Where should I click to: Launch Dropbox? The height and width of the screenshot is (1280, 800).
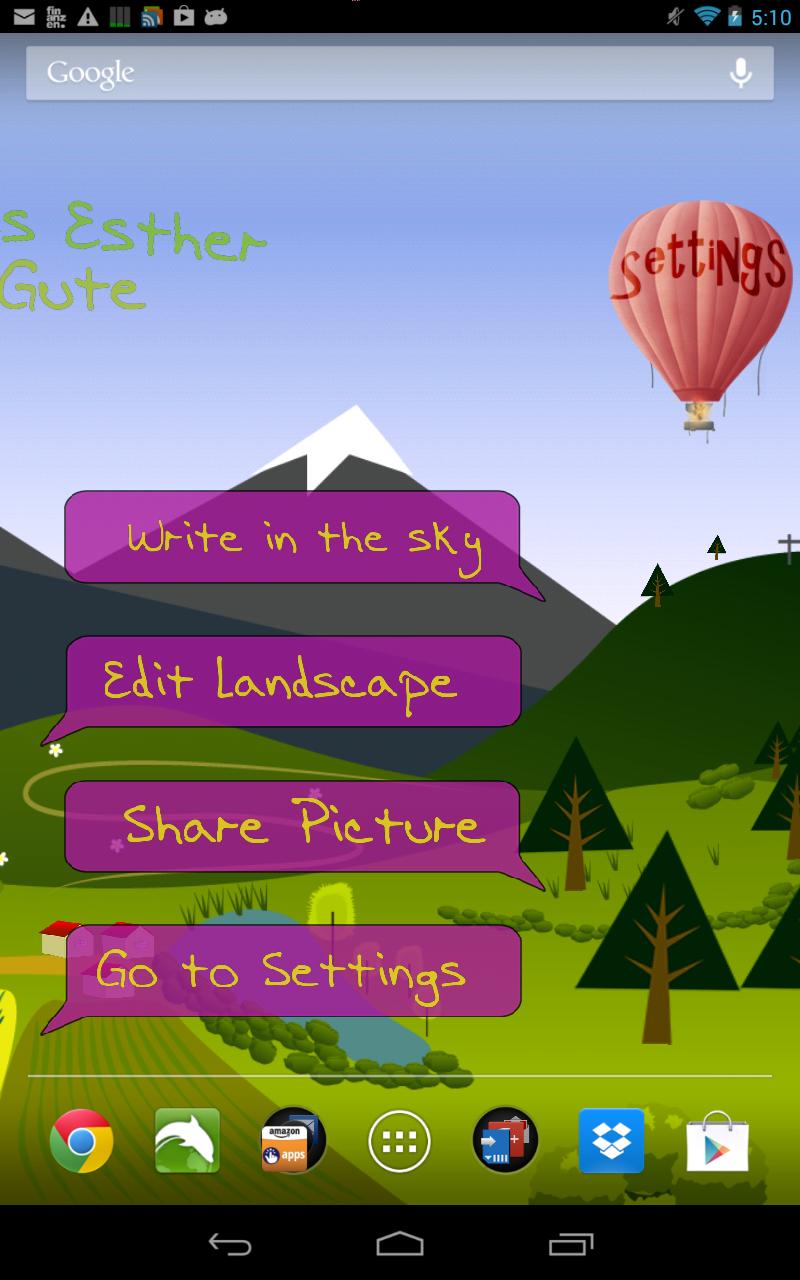(x=611, y=1141)
